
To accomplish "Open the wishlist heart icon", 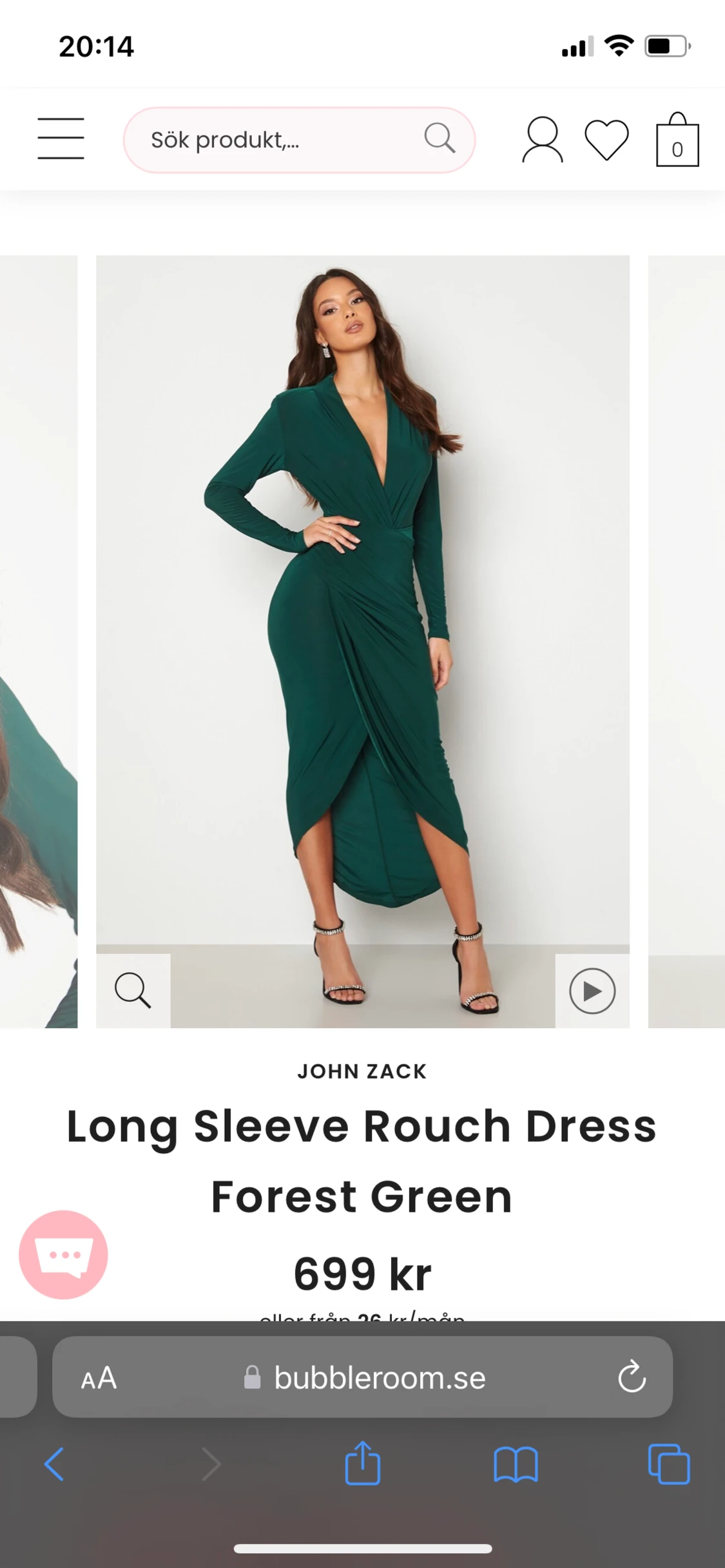I will point(606,140).
